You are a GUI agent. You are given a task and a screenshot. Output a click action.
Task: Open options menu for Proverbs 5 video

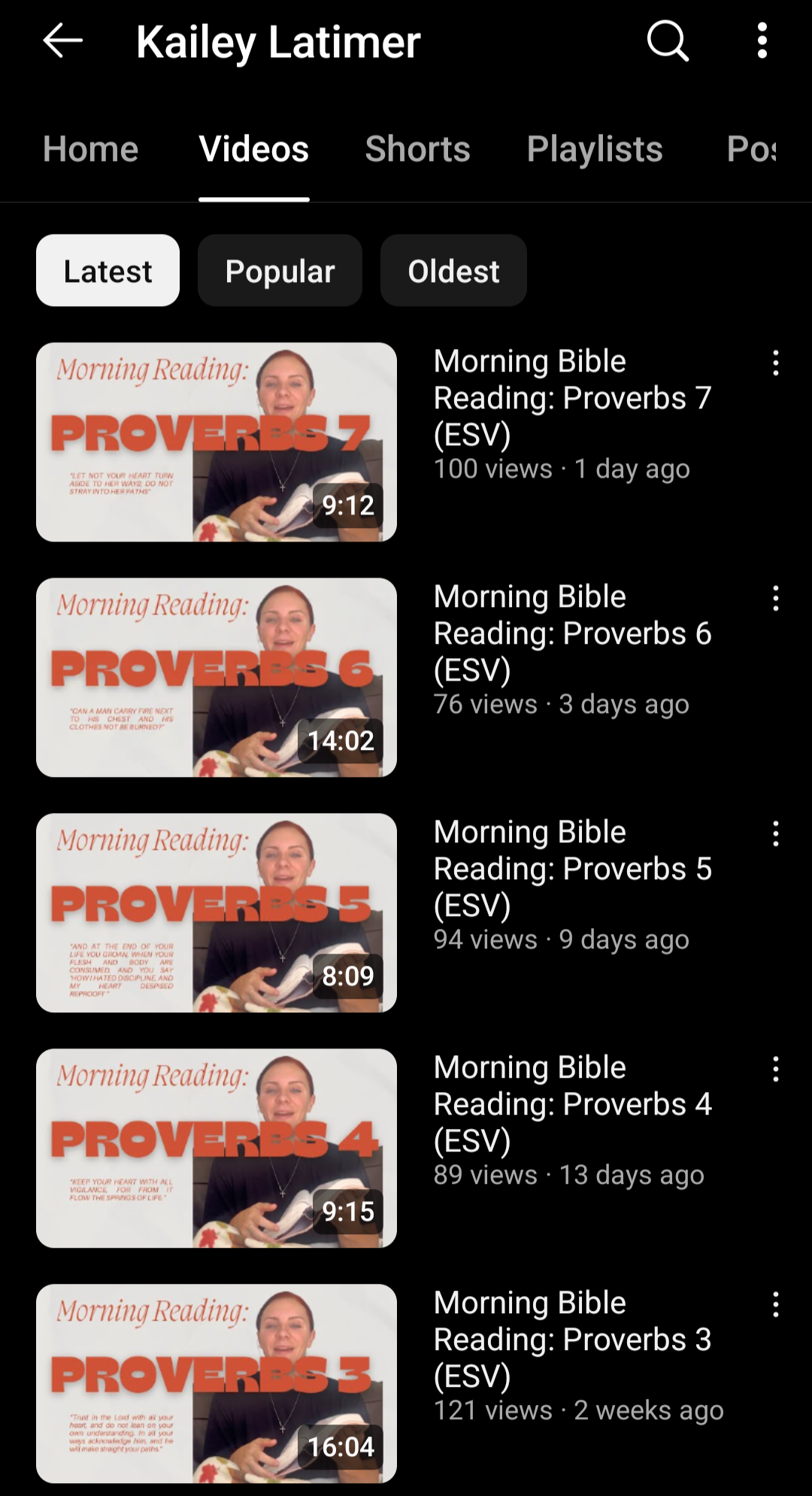[x=775, y=834]
